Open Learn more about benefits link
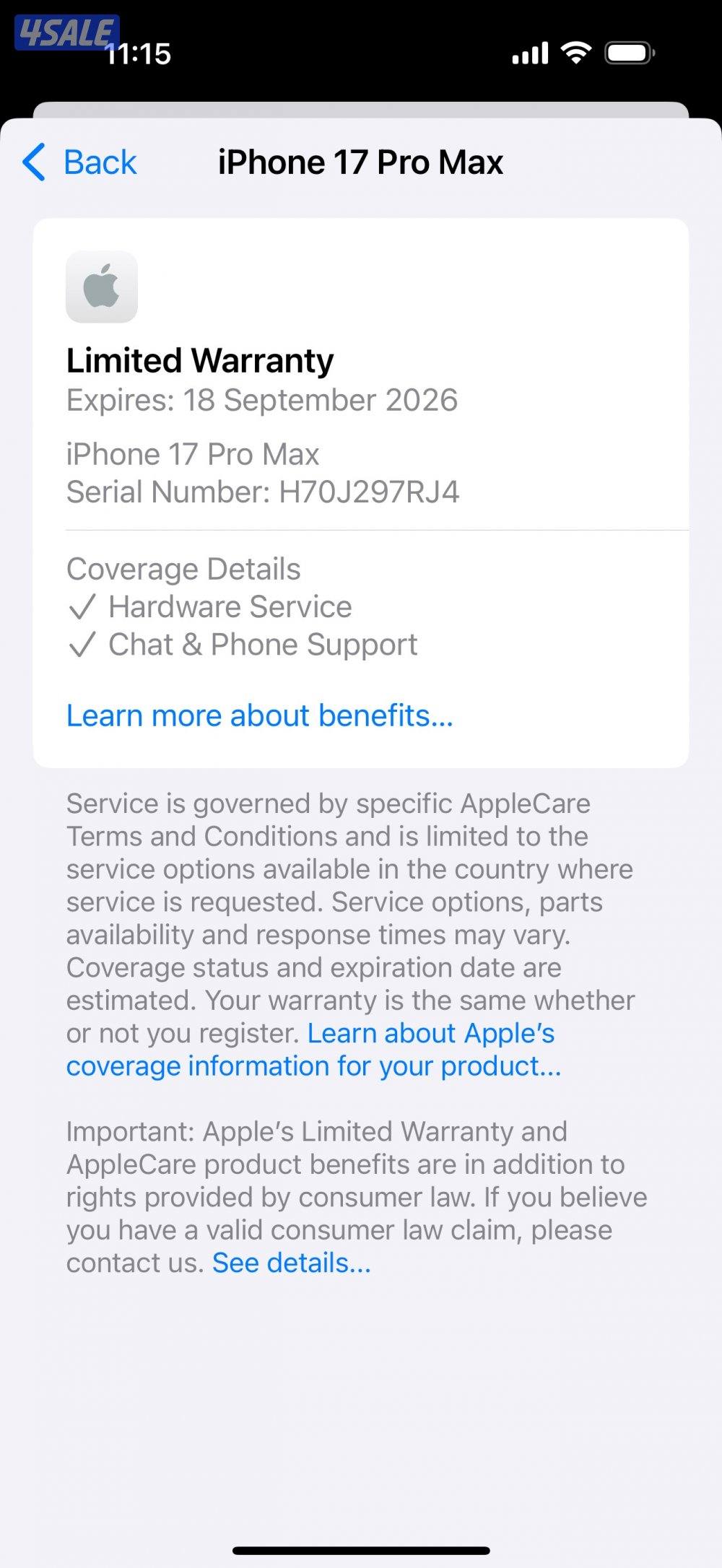 [x=259, y=715]
